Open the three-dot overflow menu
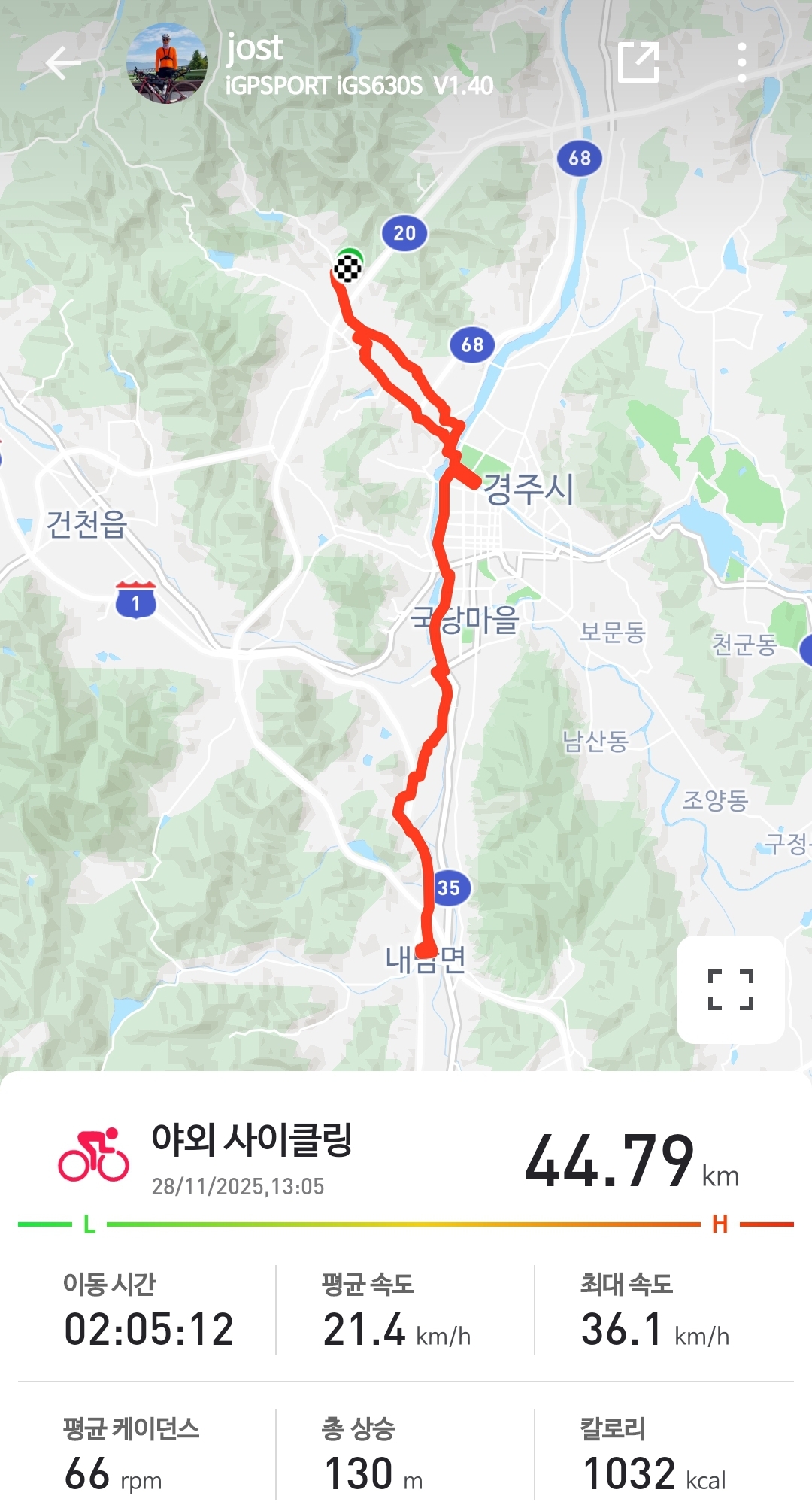 point(741,62)
